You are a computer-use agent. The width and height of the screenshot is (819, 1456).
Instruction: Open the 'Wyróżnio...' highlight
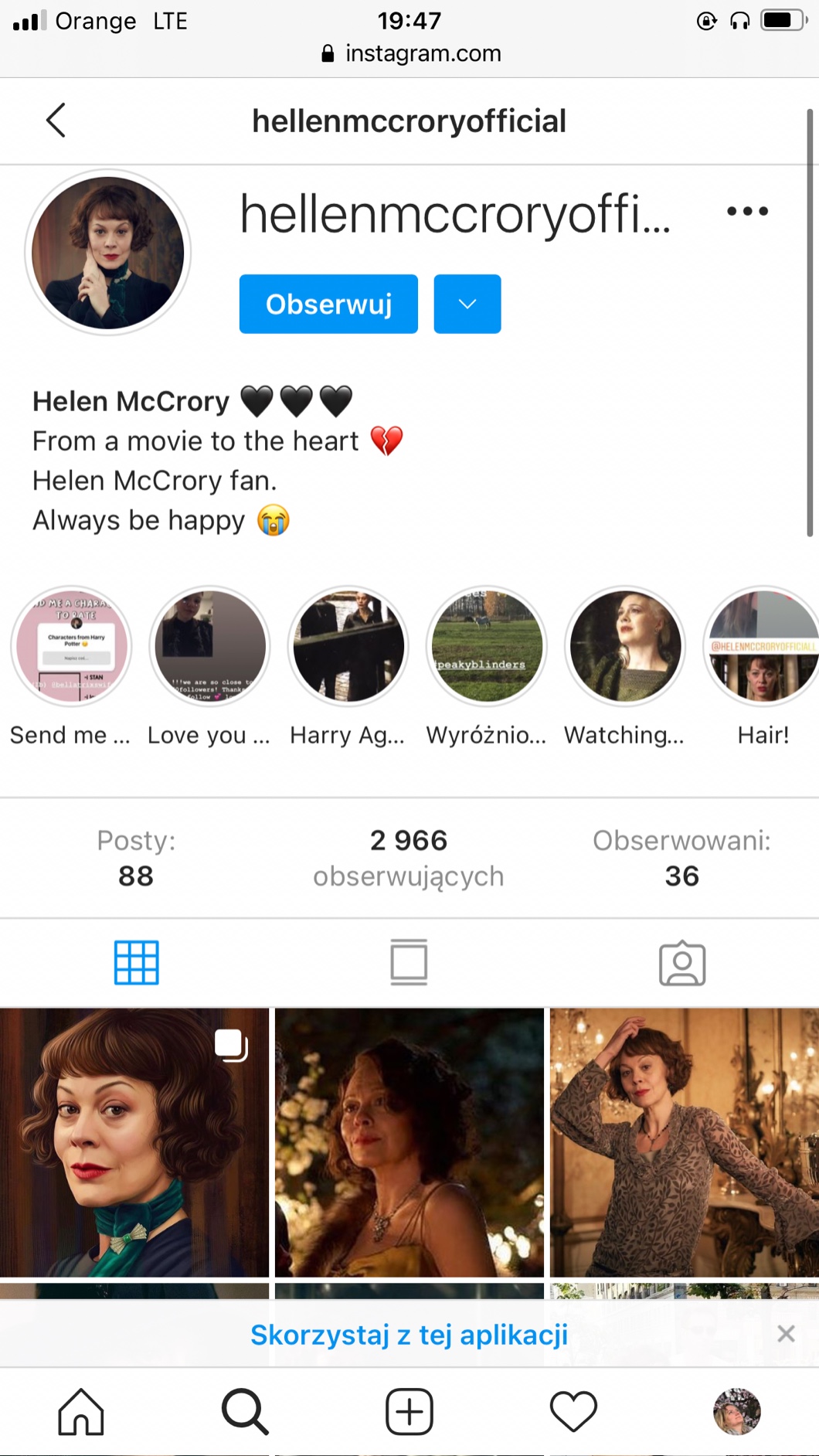487,646
